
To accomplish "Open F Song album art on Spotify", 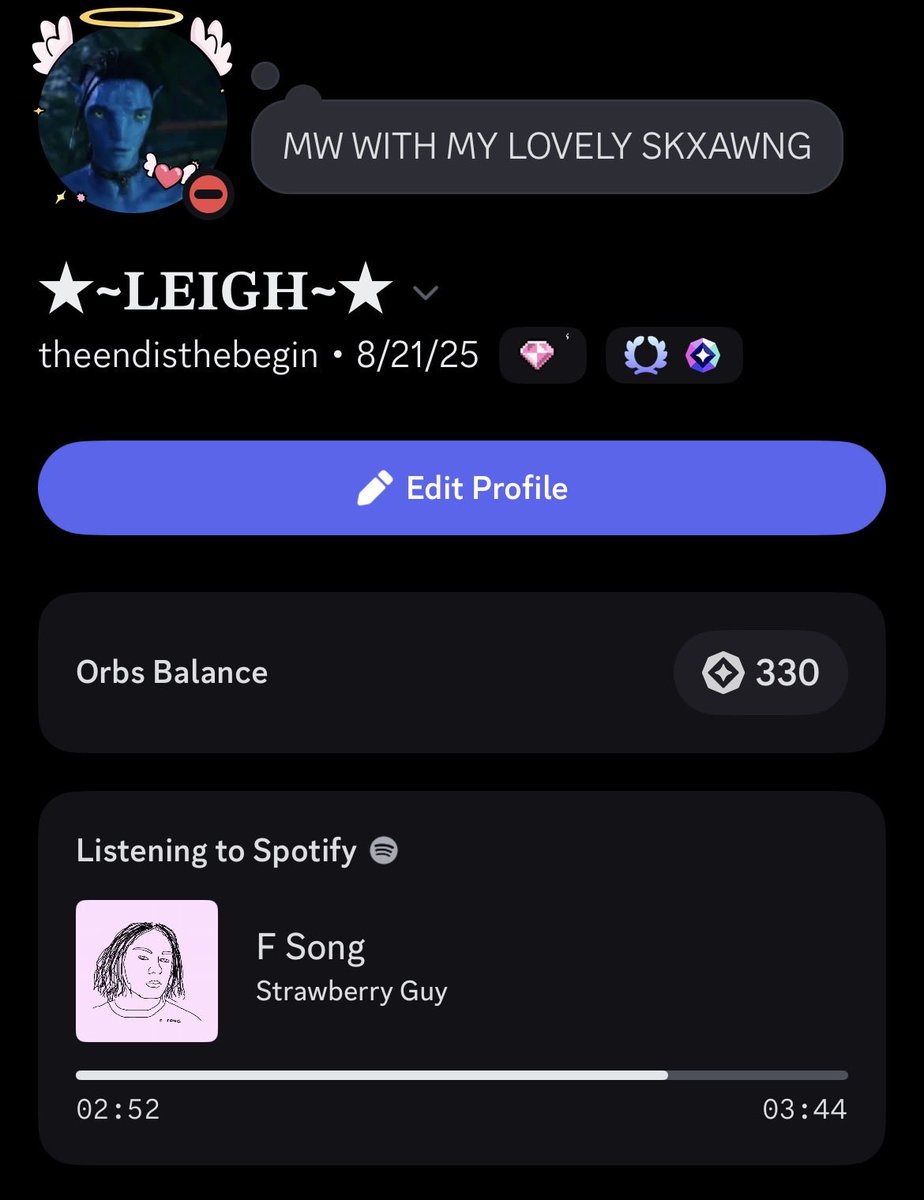I will pyautogui.click(x=147, y=971).
